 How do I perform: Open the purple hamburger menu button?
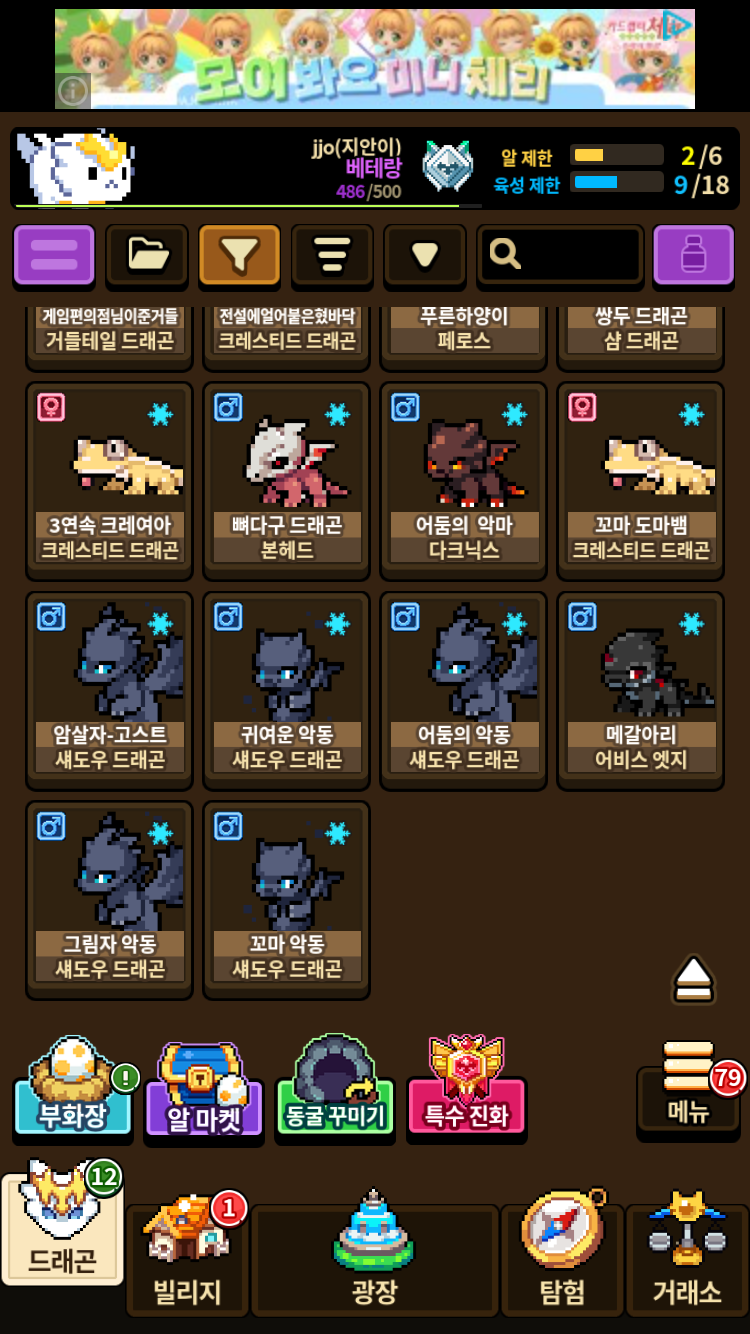(x=54, y=254)
